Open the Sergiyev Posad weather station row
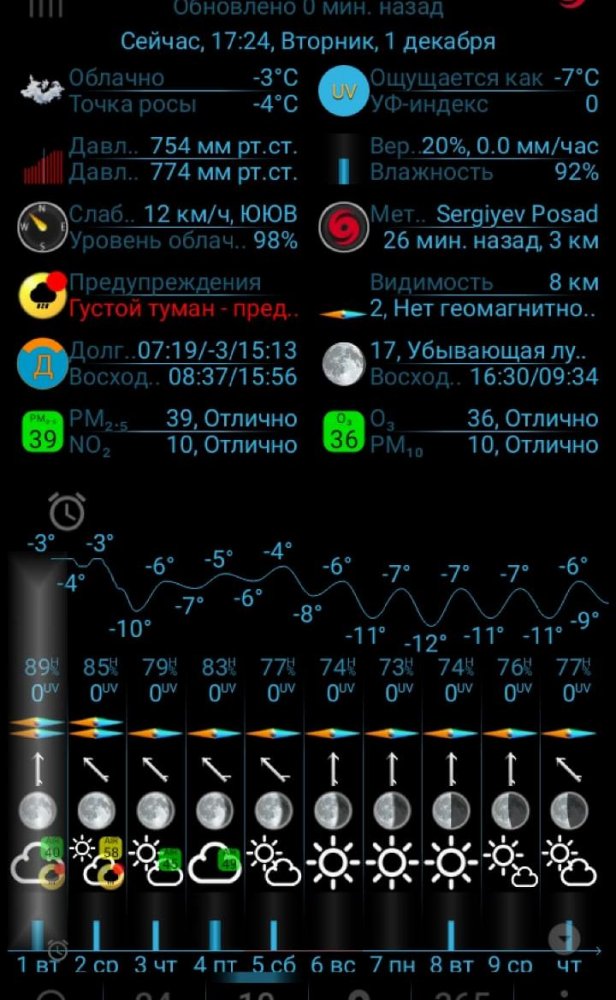The height and width of the screenshot is (1000, 616). (x=460, y=227)
